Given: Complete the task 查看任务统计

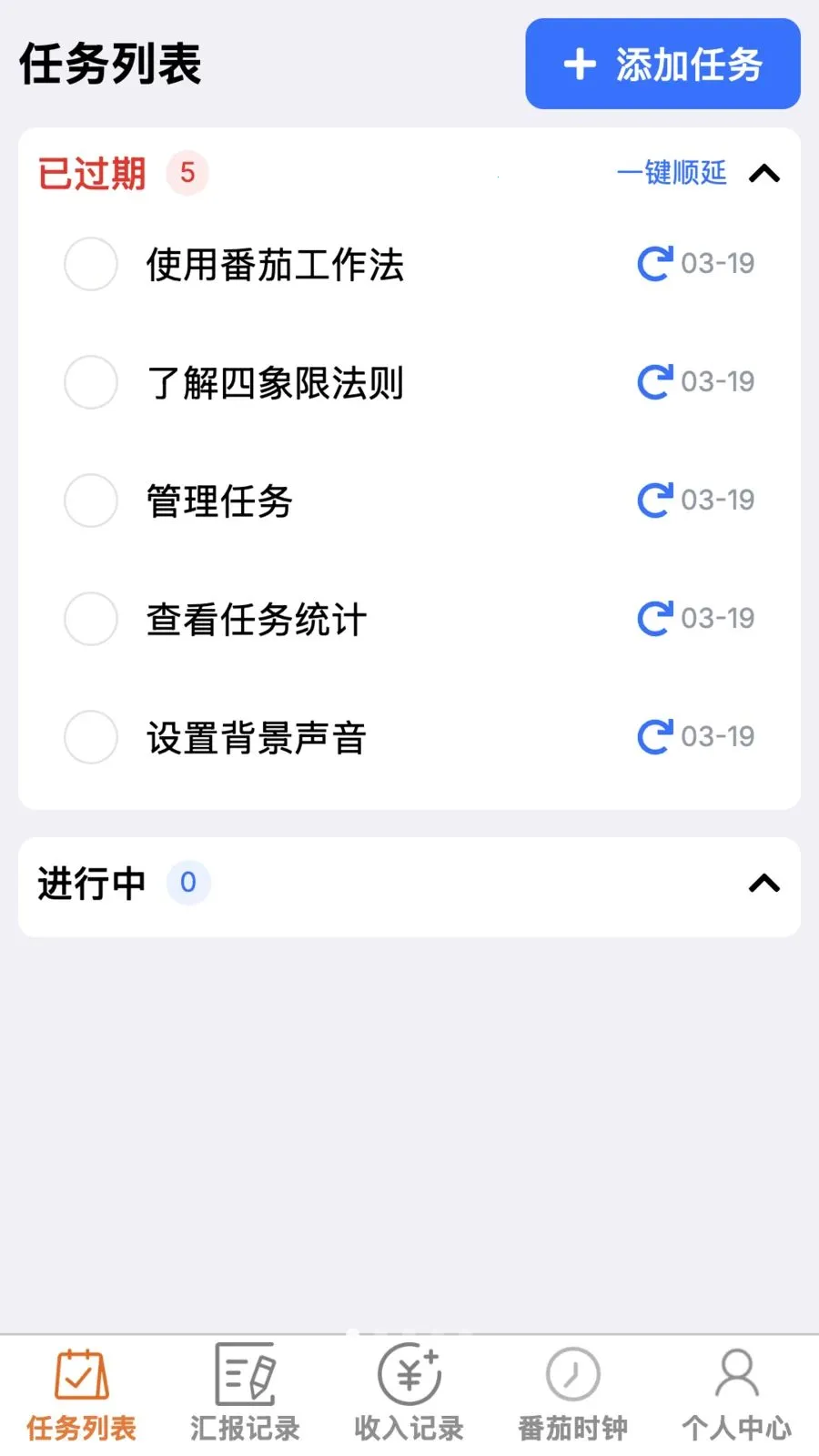Looking at the screenshot, I should (90, 619).
